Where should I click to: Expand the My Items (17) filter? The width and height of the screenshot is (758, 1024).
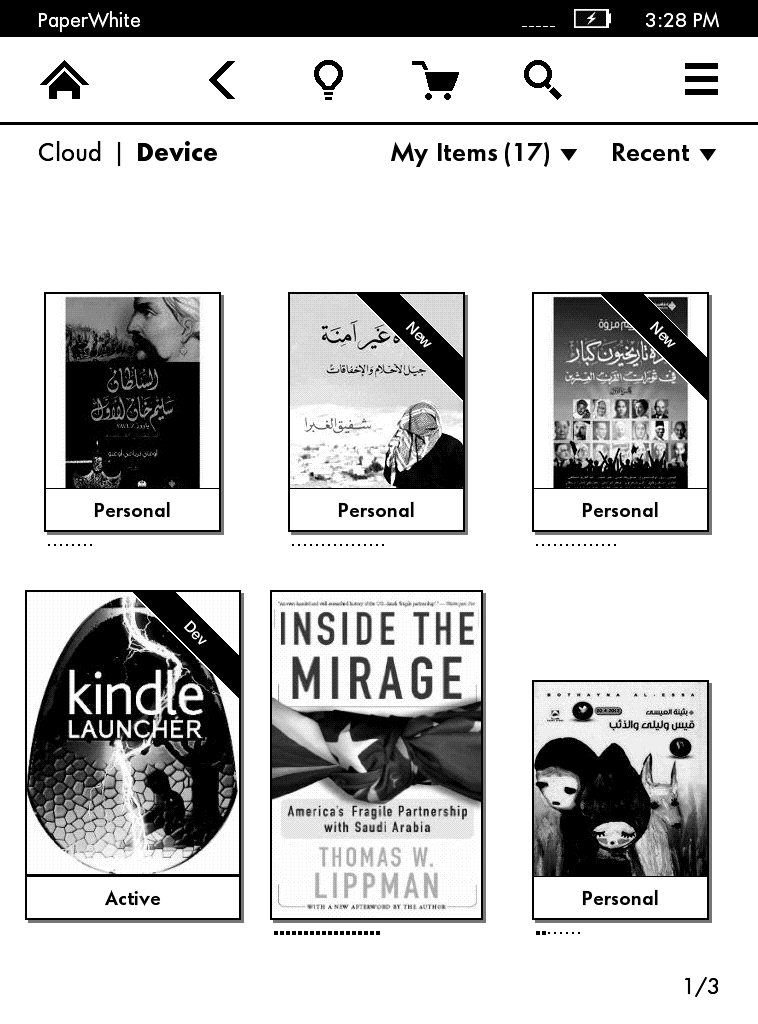pyautogui.click(x=484, y=153)
